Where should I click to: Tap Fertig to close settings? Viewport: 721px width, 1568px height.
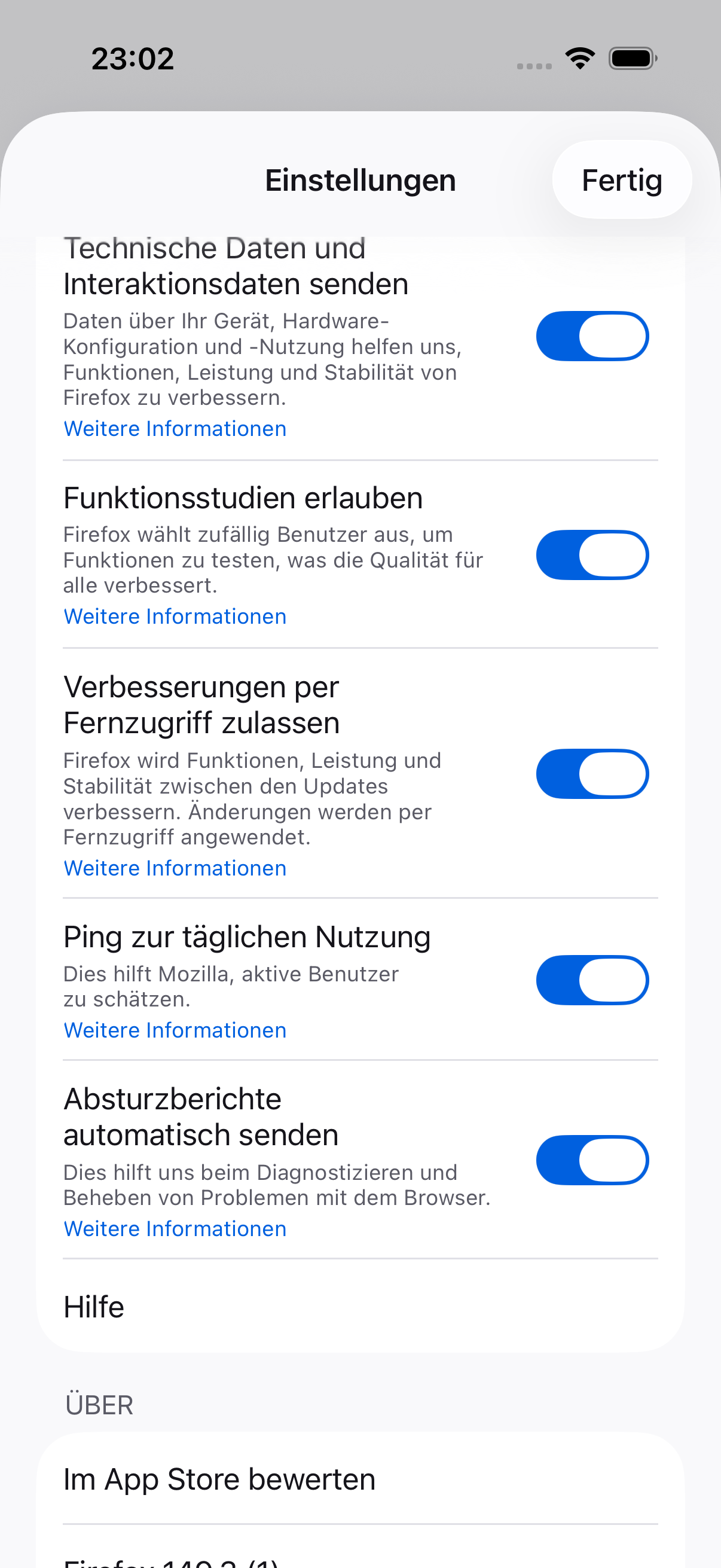click(x=621, y=179)
